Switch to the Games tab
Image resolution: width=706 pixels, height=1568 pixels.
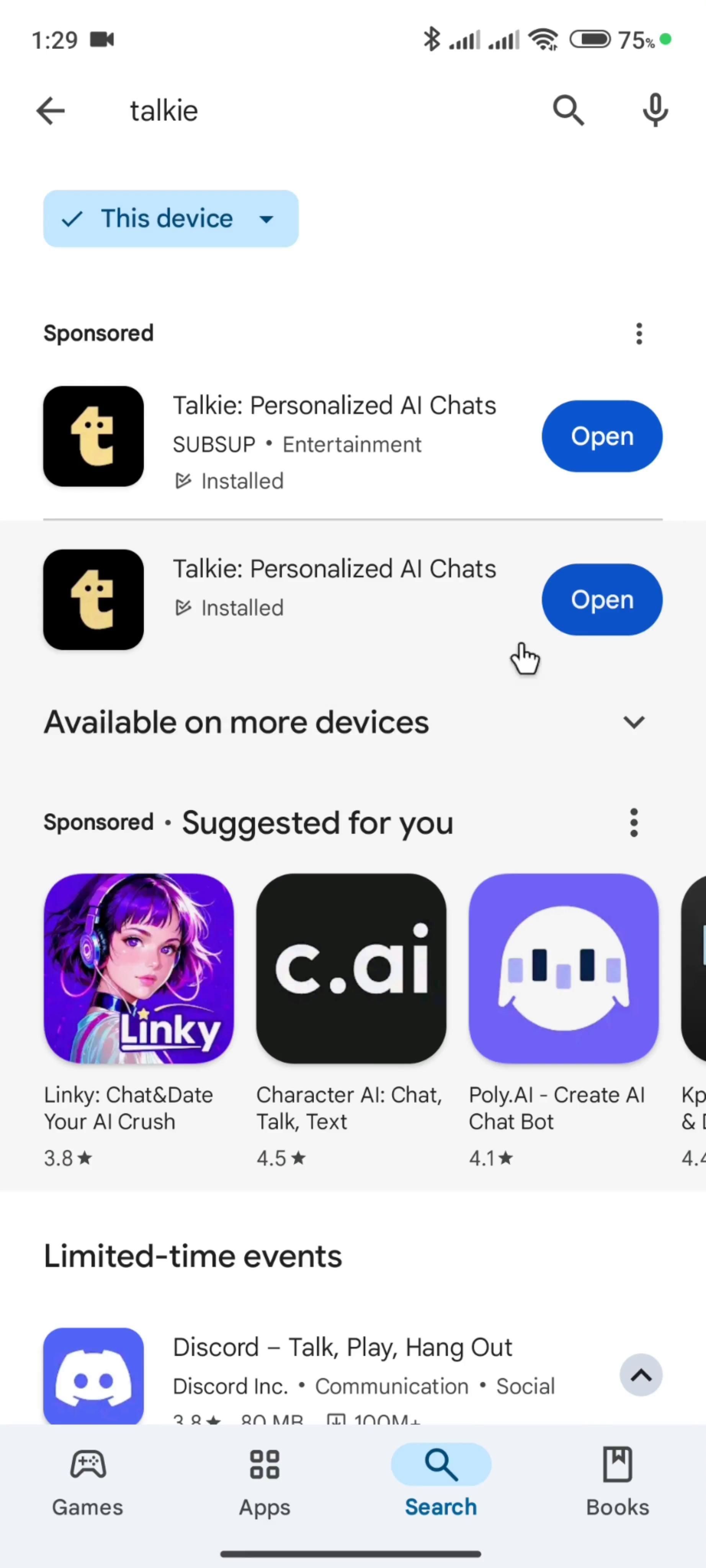[x=88, y=1481]
